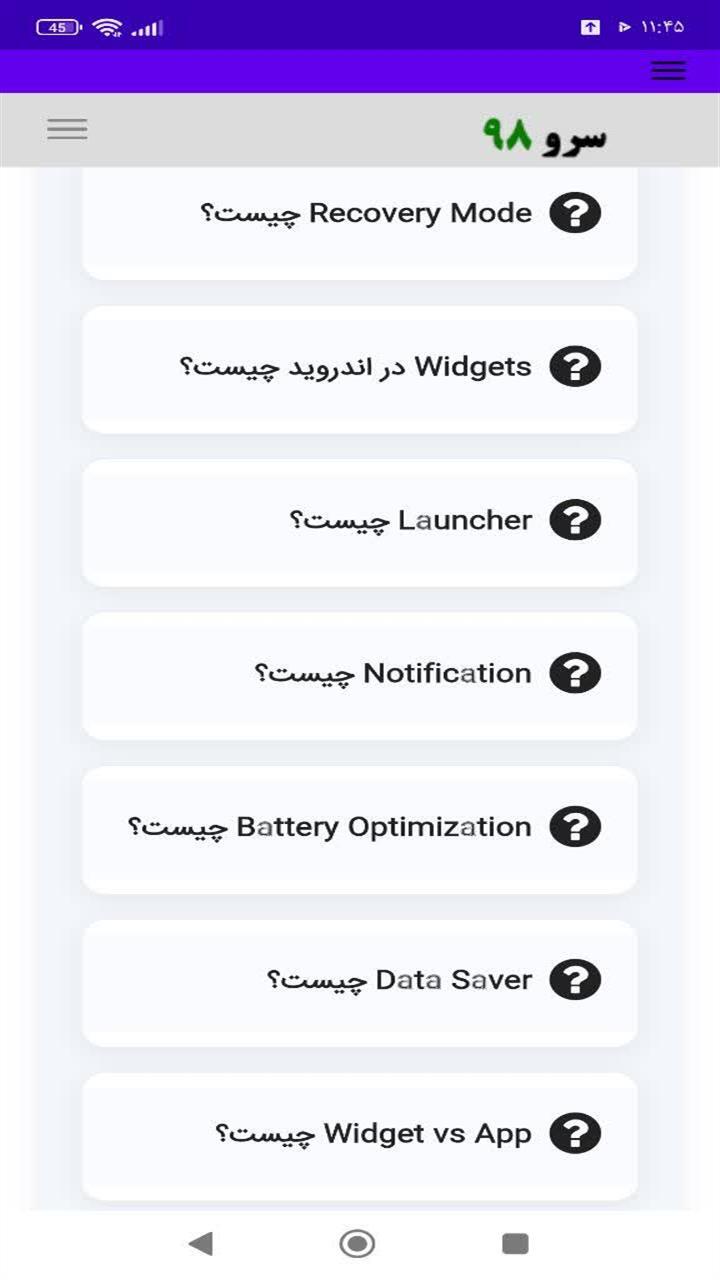Image resolution: width=720 pixels, height=1280 pixels.
Task: Open the Launcher چیست question card
Action: coord(360,523)
